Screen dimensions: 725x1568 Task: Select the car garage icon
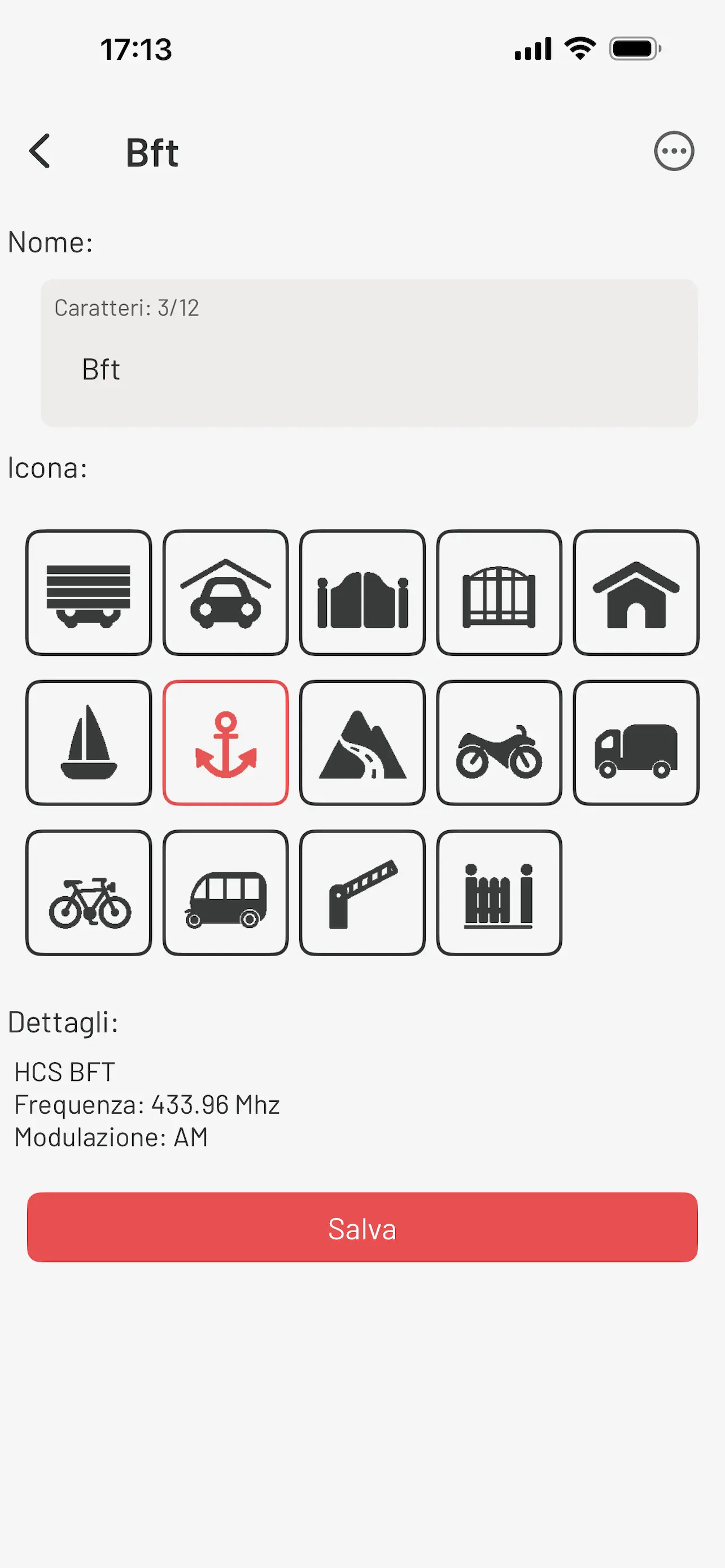(x=226, y=592)
